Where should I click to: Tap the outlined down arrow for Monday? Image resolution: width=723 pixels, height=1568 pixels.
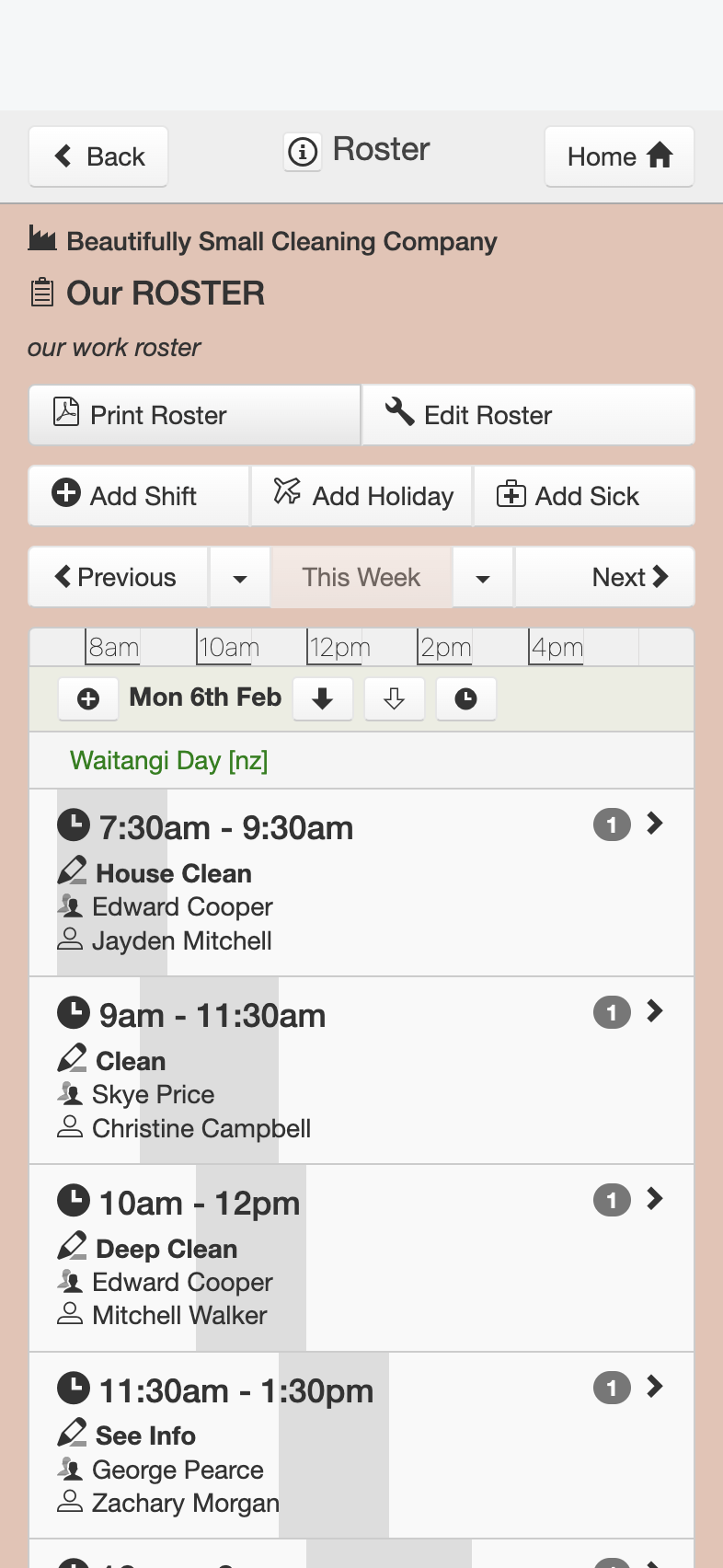coord(395,698)
